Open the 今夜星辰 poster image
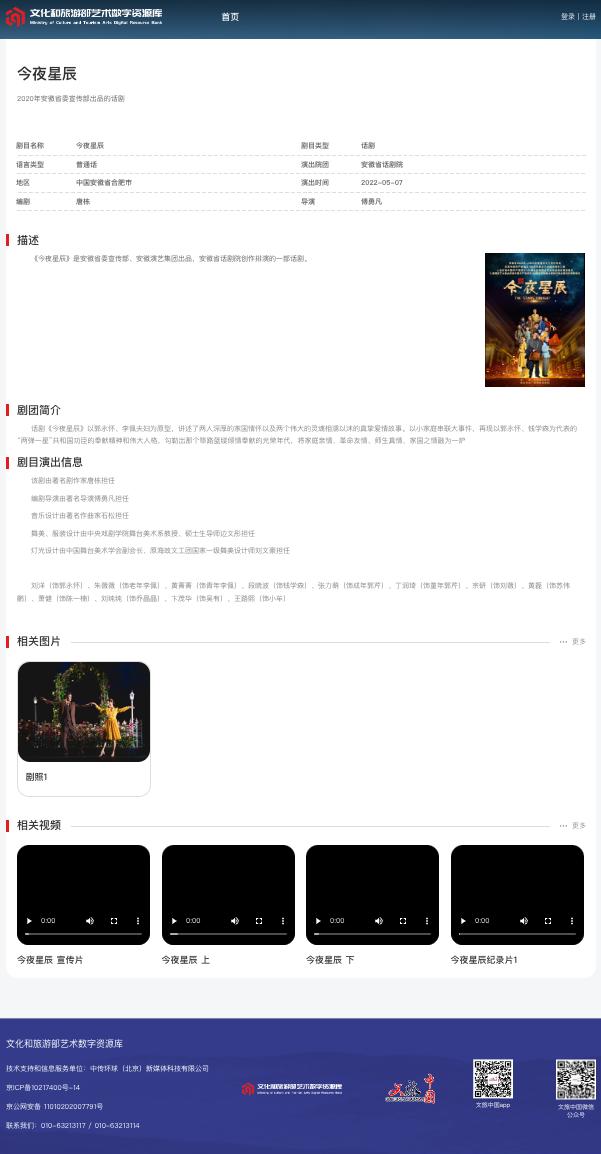The width and height of the screenshot is (601, 1154). pos(534,319)
